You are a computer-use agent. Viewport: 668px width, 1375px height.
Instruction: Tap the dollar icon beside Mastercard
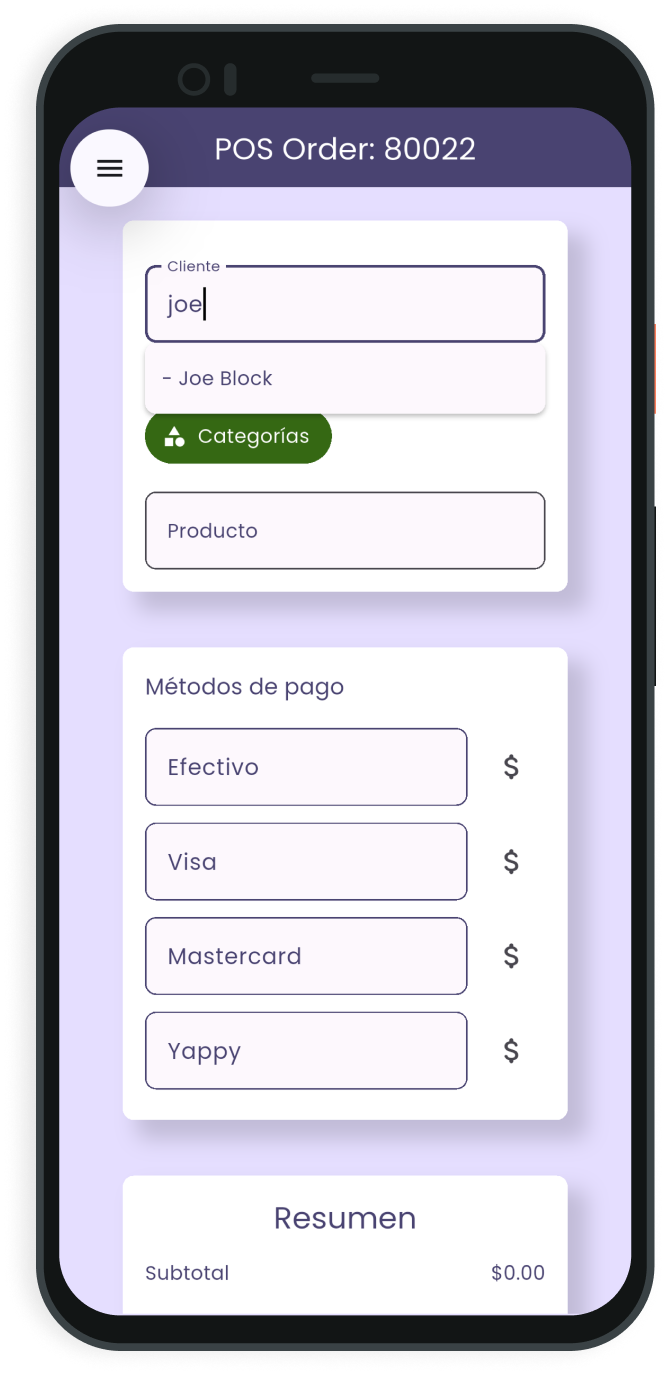tap(511, 956)
